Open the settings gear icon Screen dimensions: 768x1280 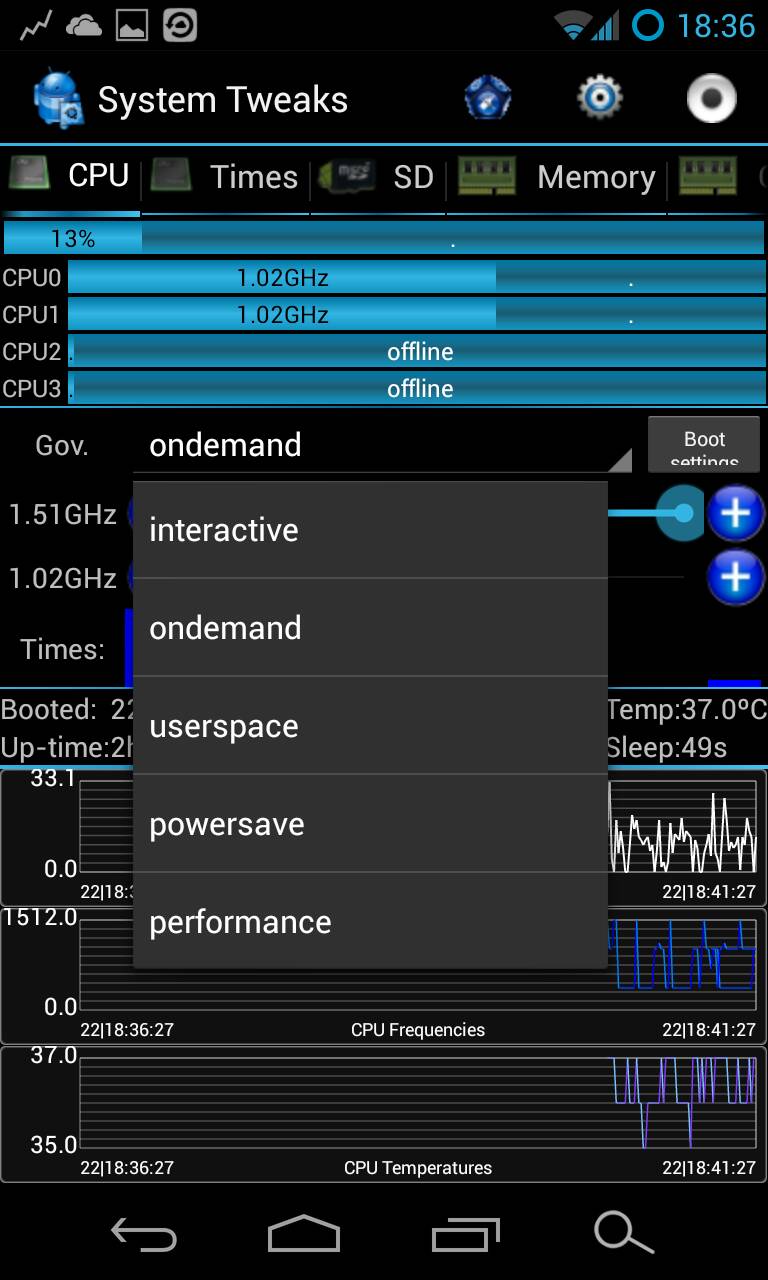[600, 98]
